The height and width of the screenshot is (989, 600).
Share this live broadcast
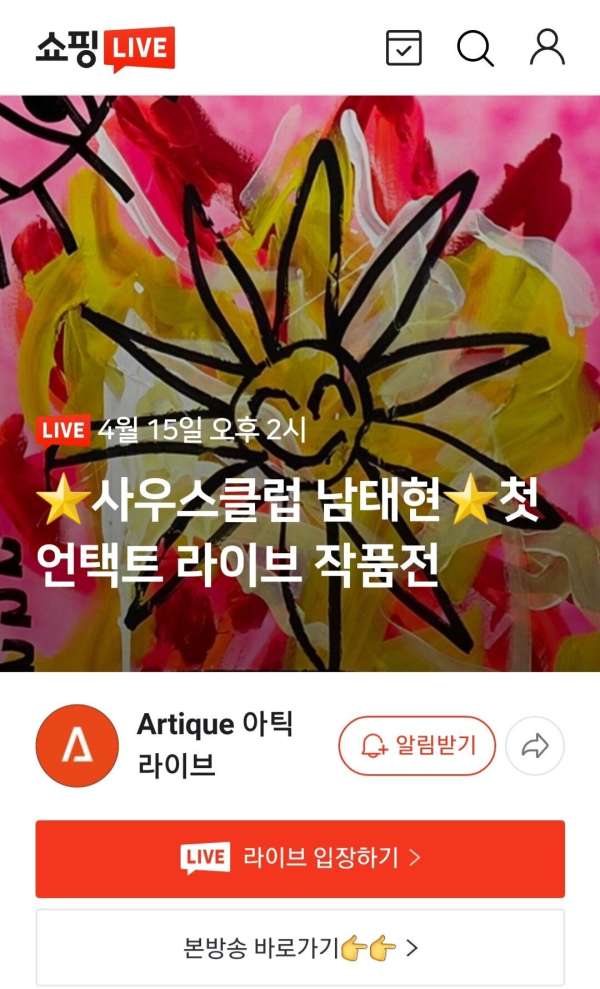tap(535, 745)
